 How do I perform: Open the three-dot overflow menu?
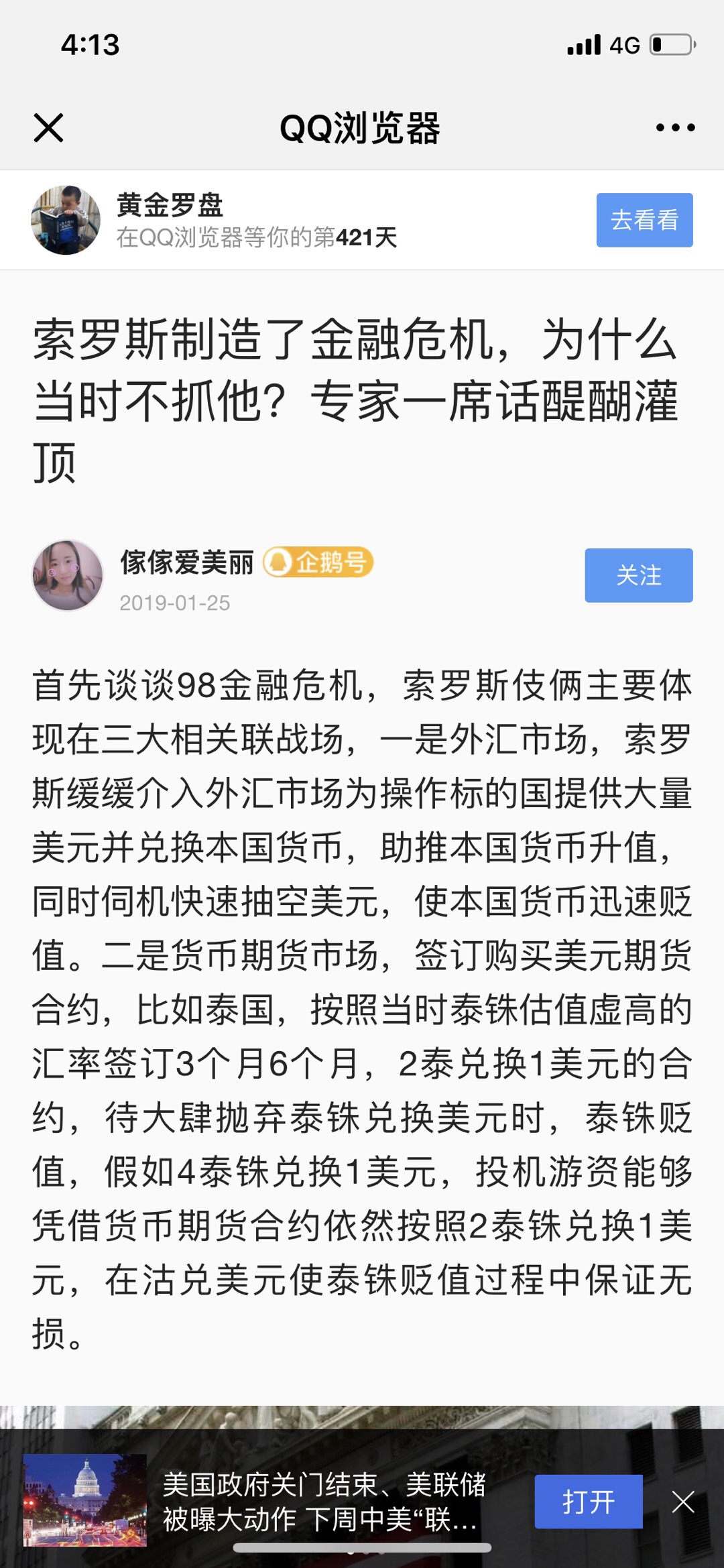pyautogui.click(x=675, y=127)
